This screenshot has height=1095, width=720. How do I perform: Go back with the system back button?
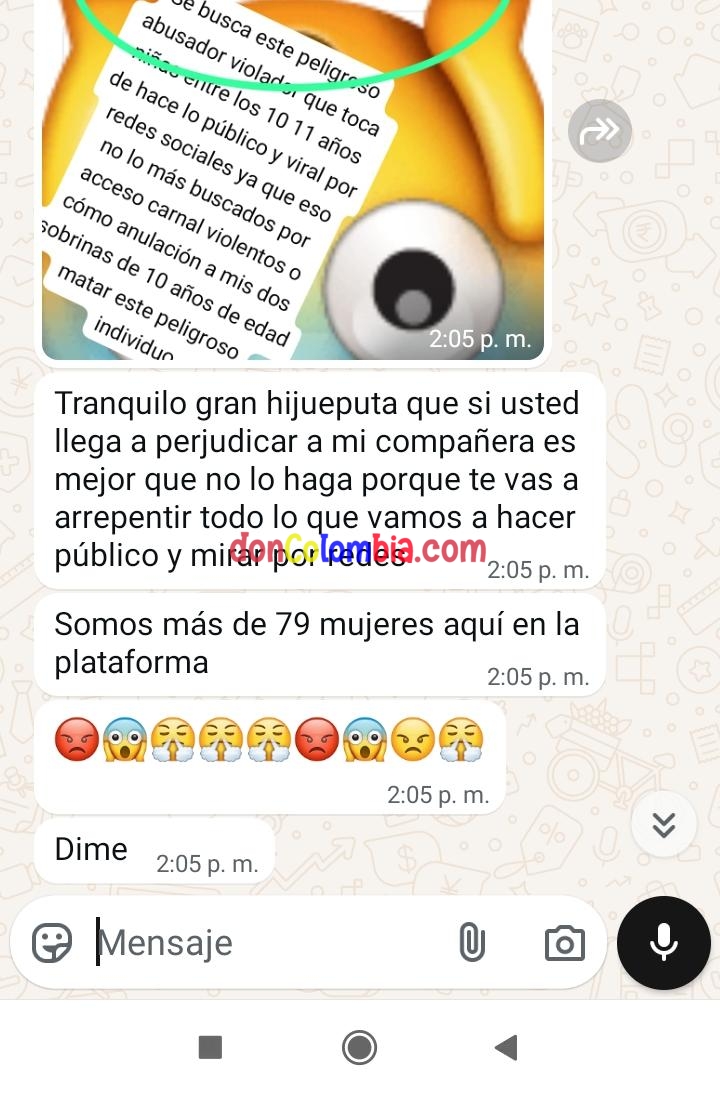pyautogui.click(x=506, y=1047)
